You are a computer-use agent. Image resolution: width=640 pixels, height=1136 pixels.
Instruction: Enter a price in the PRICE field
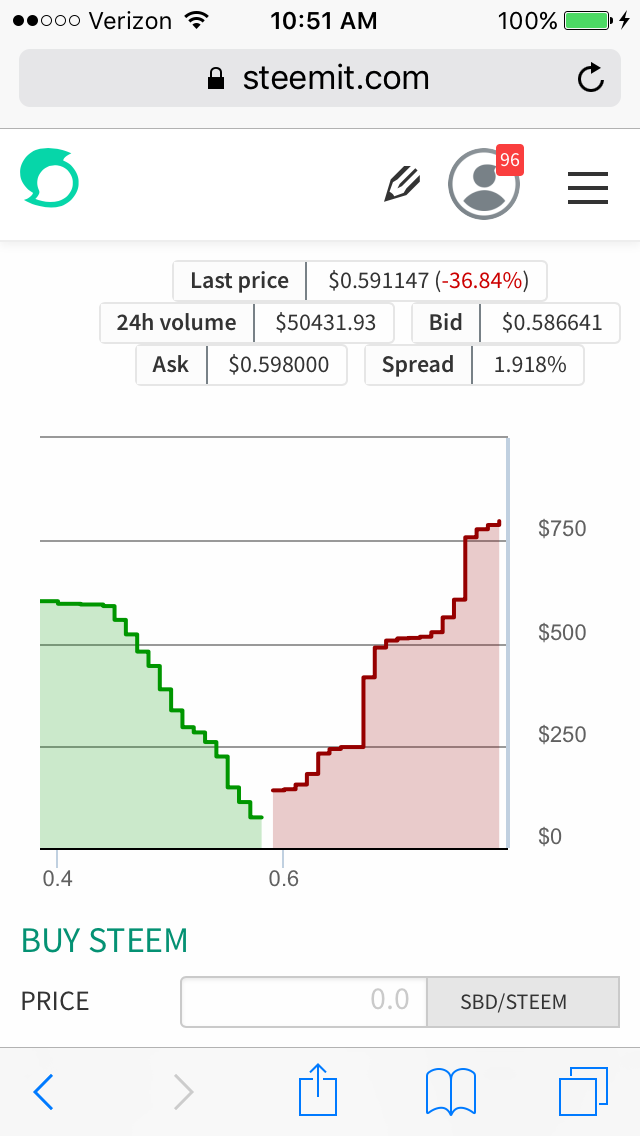[x=304, y=1001]
